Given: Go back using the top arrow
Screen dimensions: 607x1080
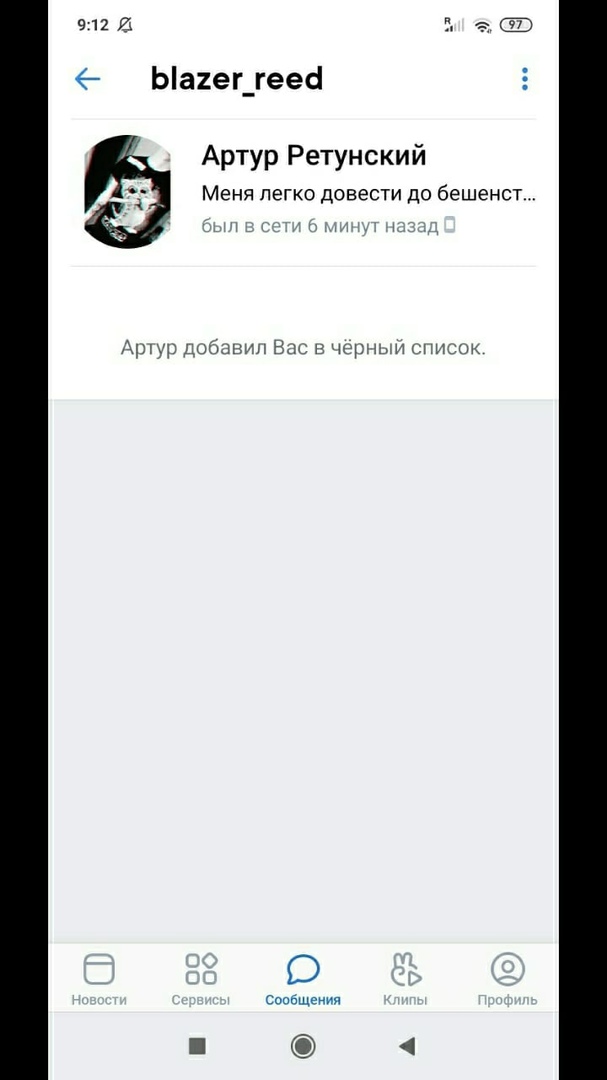Looking at the screenshot, I should (x=88, y=79).
